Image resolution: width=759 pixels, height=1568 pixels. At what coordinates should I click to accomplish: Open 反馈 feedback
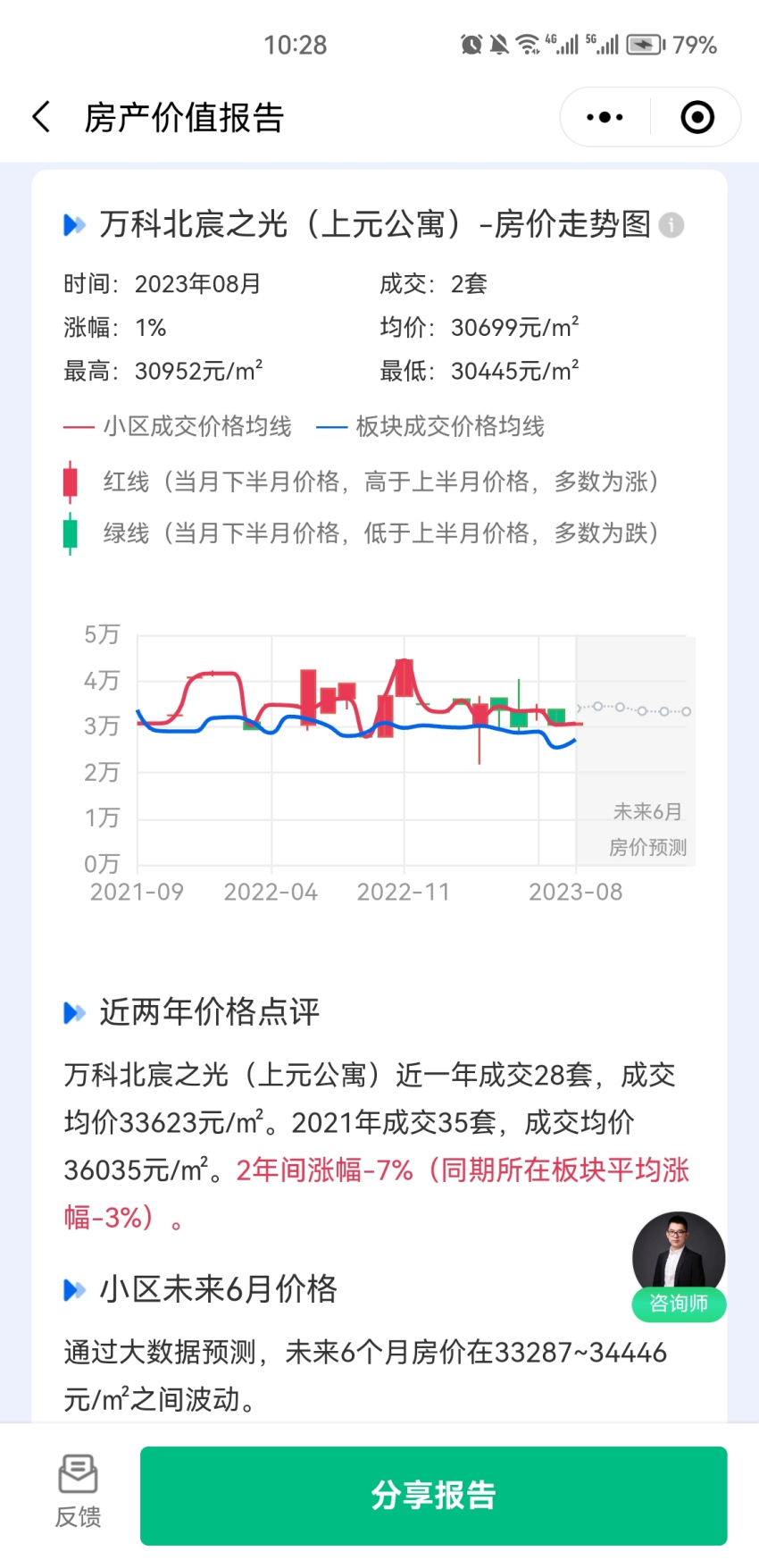79,1491
